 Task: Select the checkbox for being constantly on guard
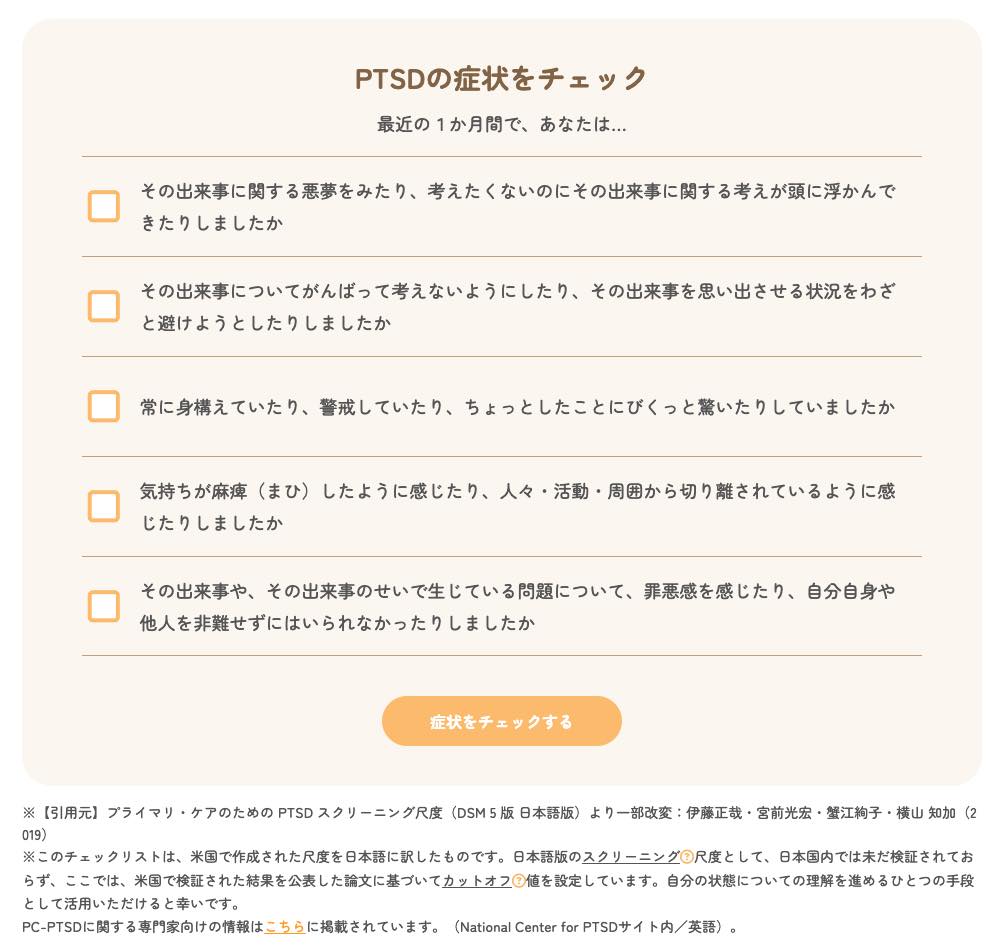click(104, 406)
